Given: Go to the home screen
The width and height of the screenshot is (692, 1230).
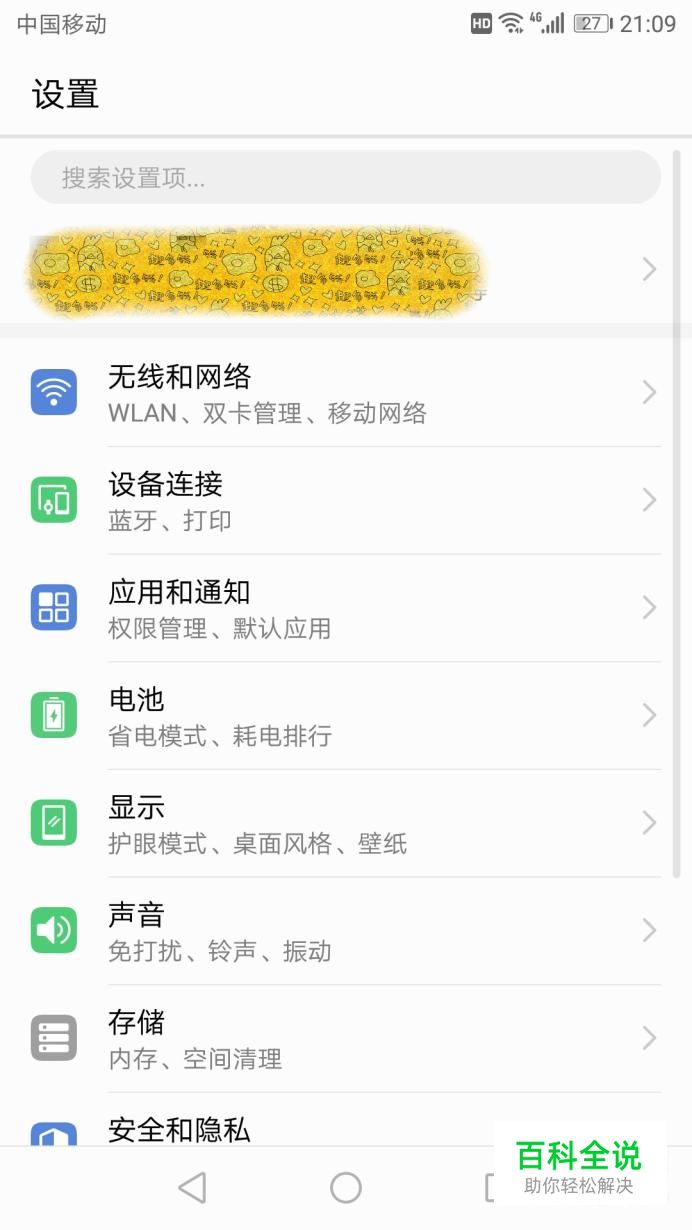Looking at the screenshot, I should coord(346,1188).
